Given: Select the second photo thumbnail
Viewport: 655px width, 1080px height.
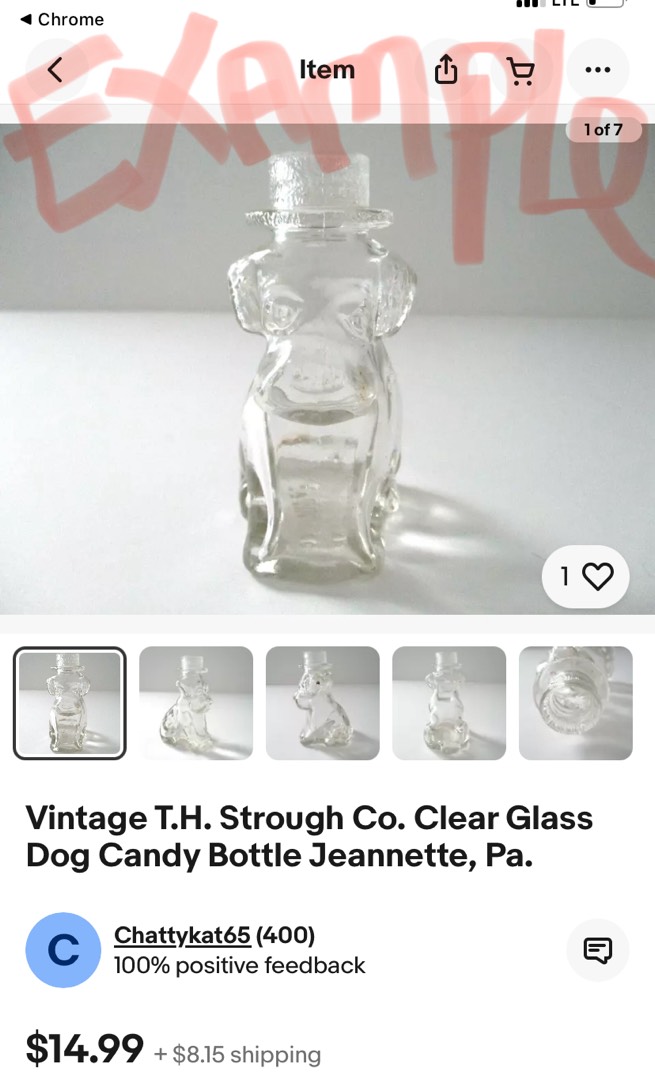Looking at the screenshot, I should pos(196,703).
